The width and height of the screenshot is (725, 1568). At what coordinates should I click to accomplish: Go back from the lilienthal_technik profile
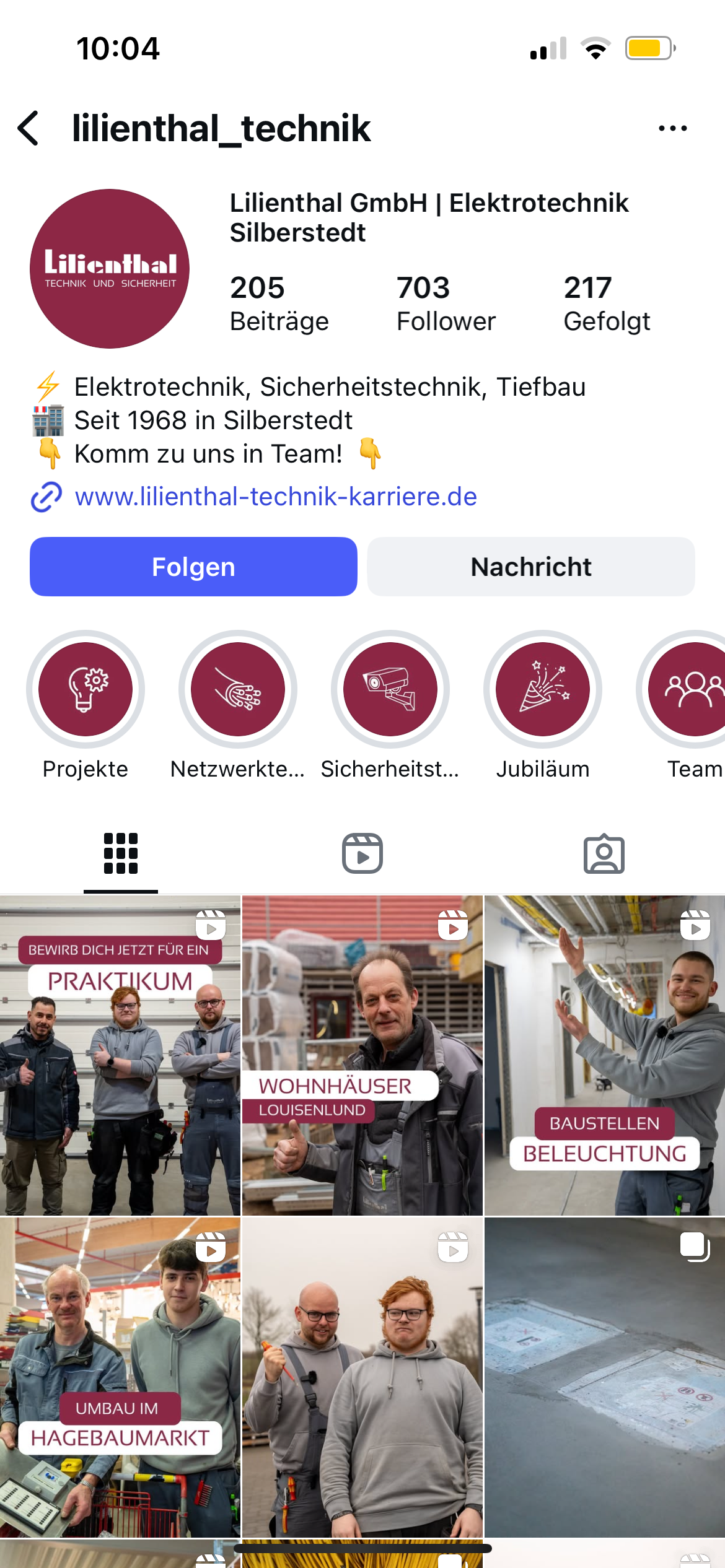(29, 129)
